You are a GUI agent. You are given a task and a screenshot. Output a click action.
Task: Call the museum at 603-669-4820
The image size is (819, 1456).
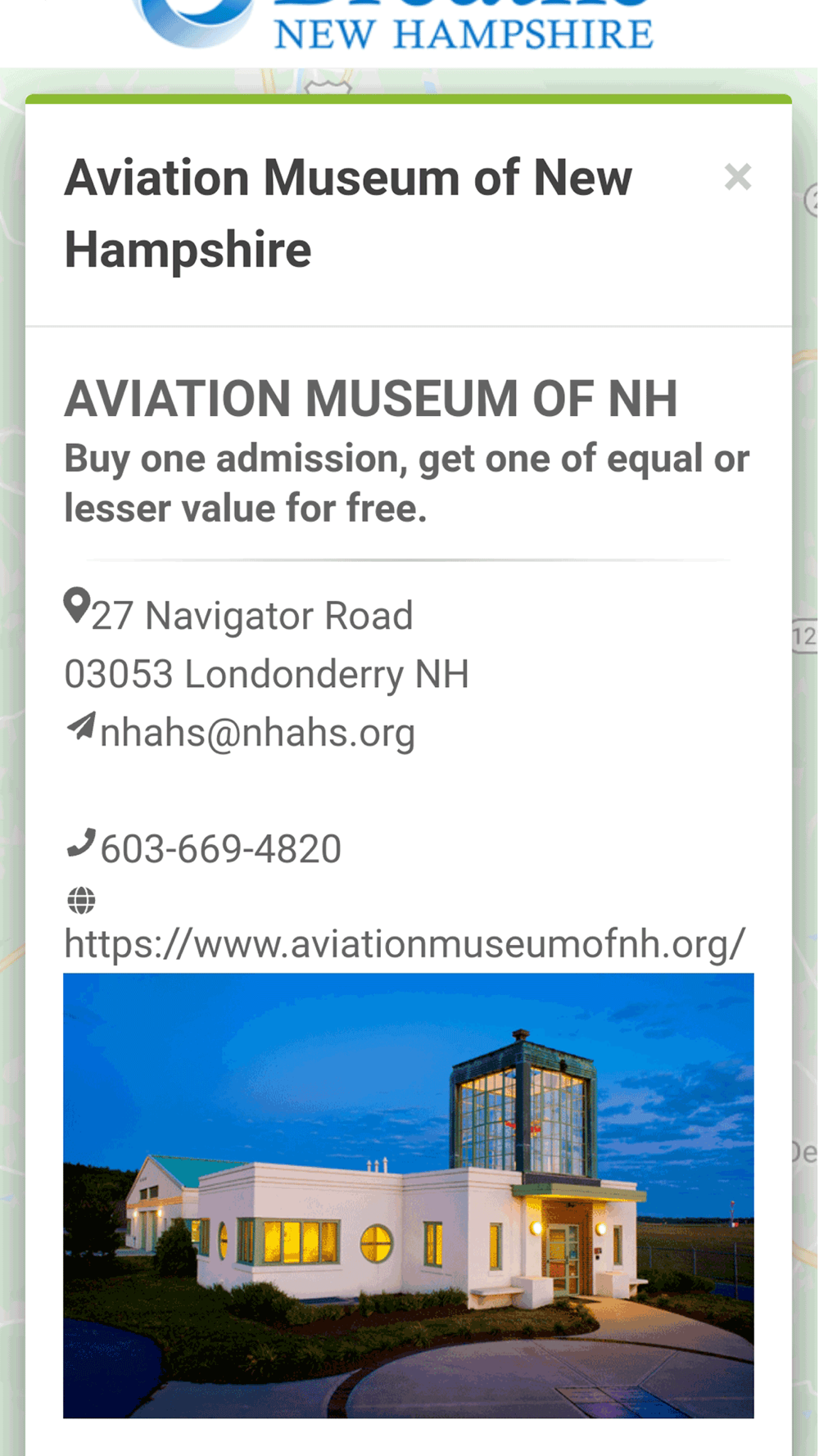pos(220,848)
